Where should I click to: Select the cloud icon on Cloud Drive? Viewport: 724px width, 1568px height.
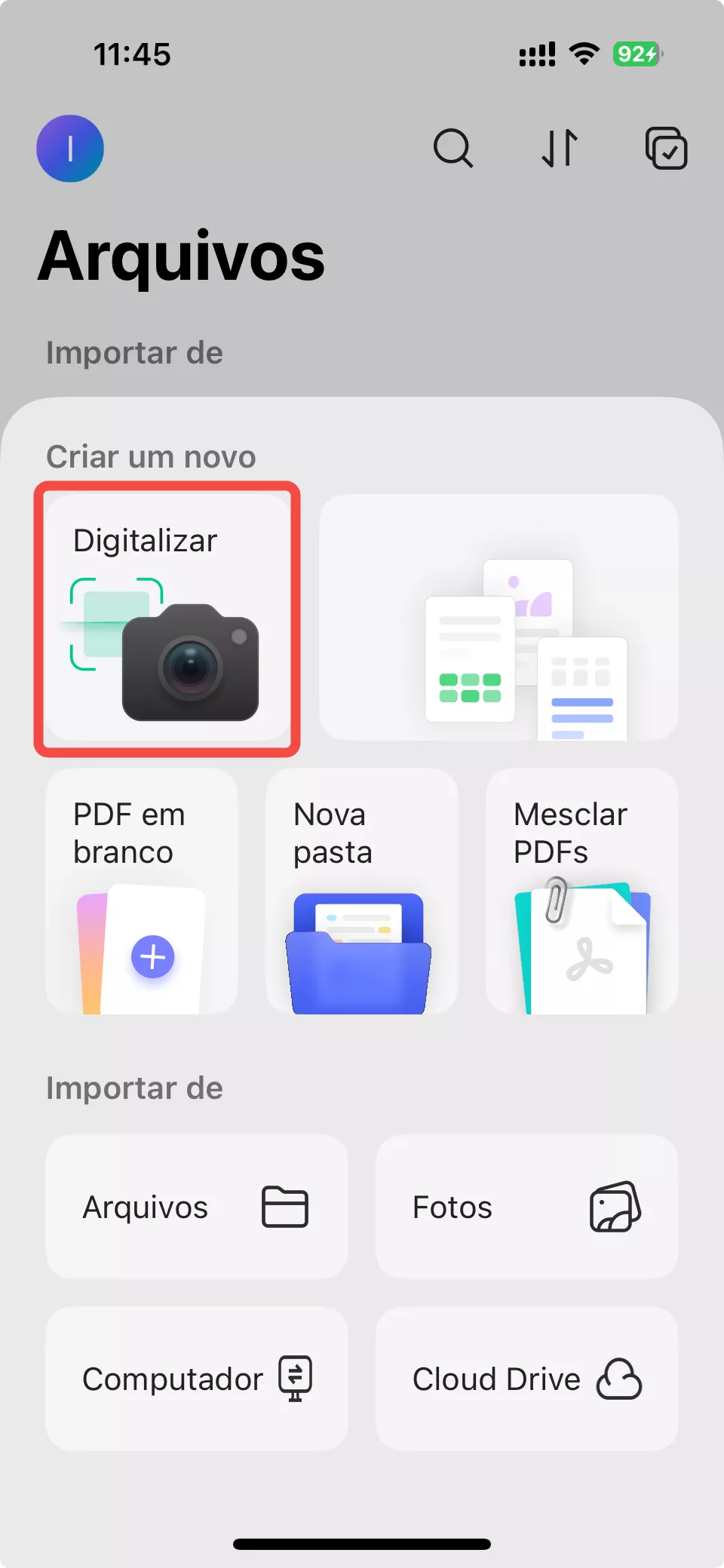pos(620,1379)
